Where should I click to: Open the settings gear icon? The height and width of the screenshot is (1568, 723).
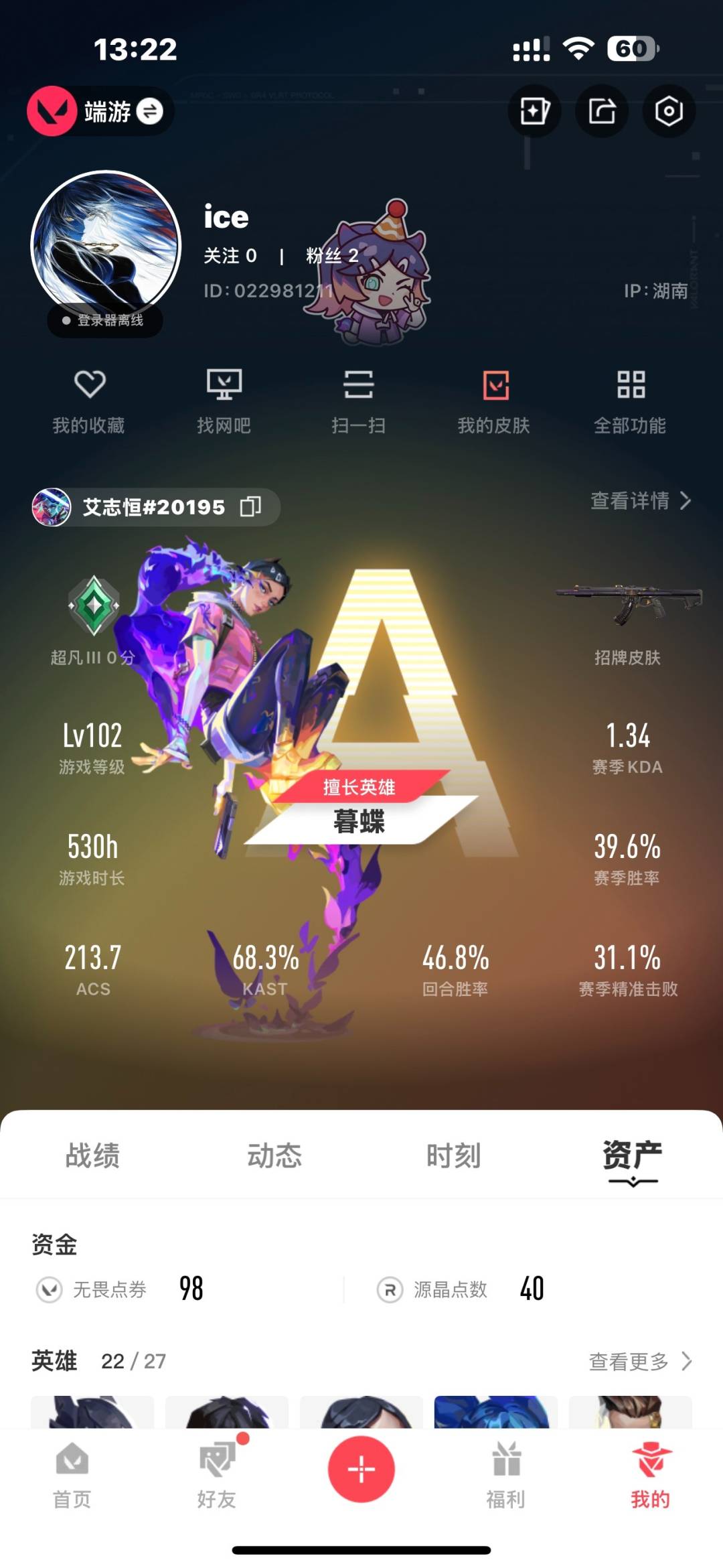point(668,111)
